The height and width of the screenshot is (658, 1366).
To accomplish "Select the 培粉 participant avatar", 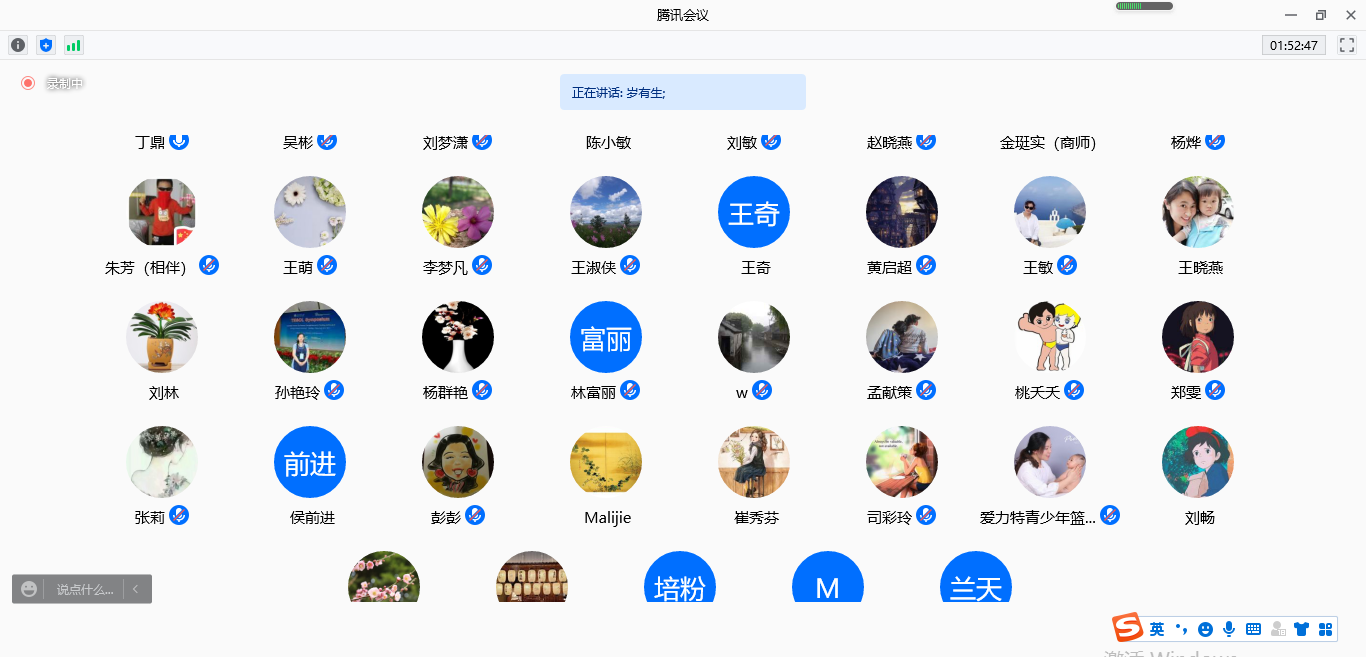I will point(680,580).
